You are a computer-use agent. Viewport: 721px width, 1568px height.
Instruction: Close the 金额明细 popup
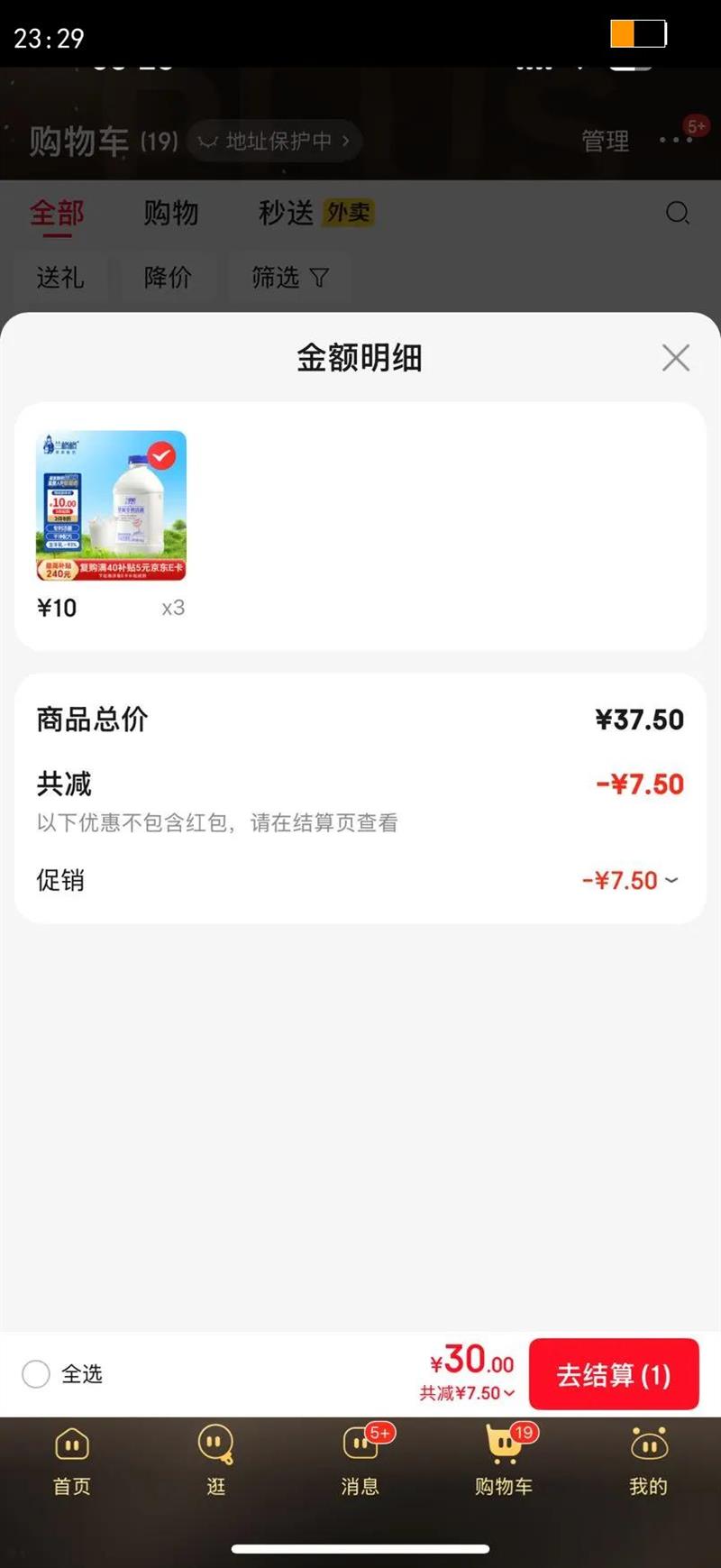coord(675,357)
